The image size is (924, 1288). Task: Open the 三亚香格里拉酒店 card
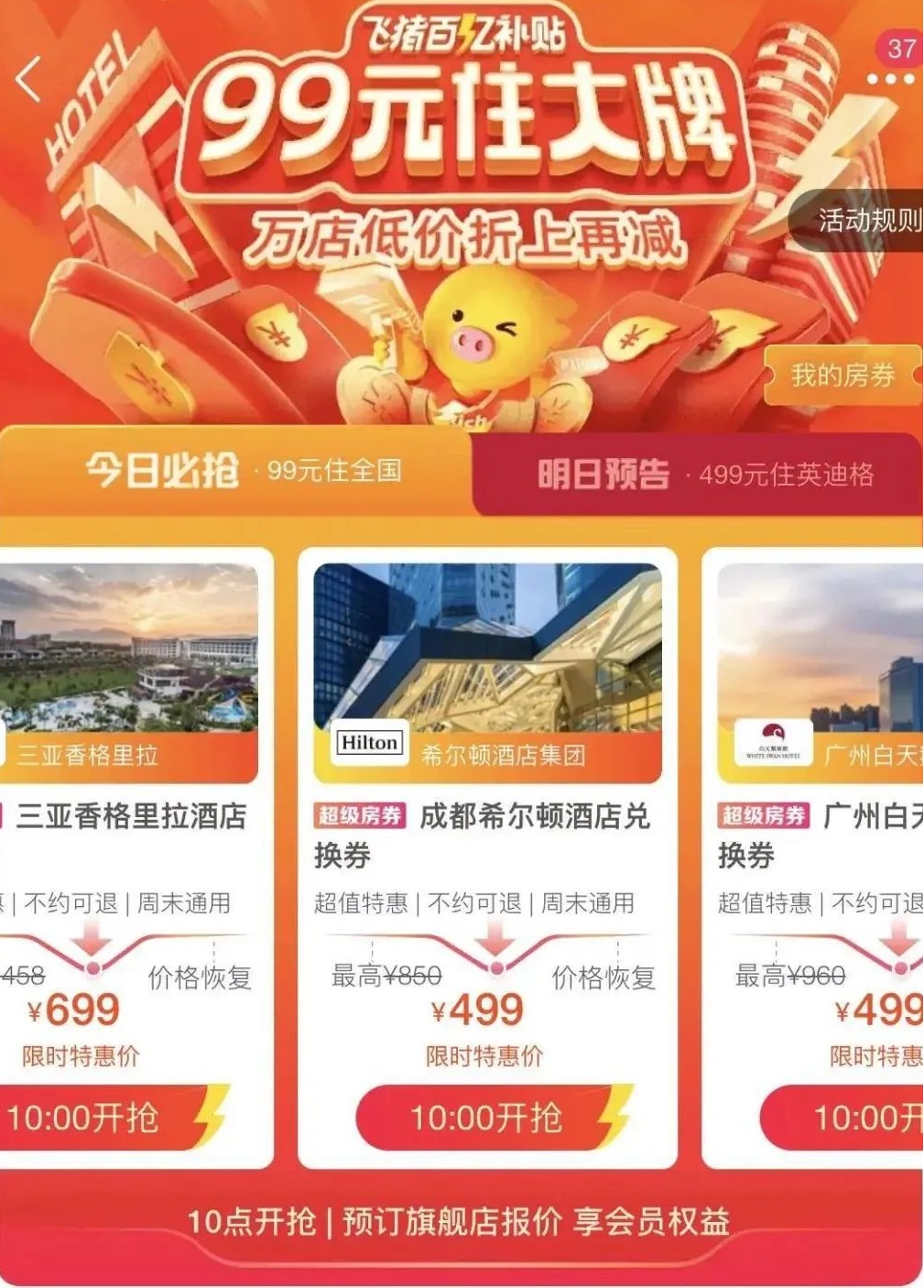(133, 814)
